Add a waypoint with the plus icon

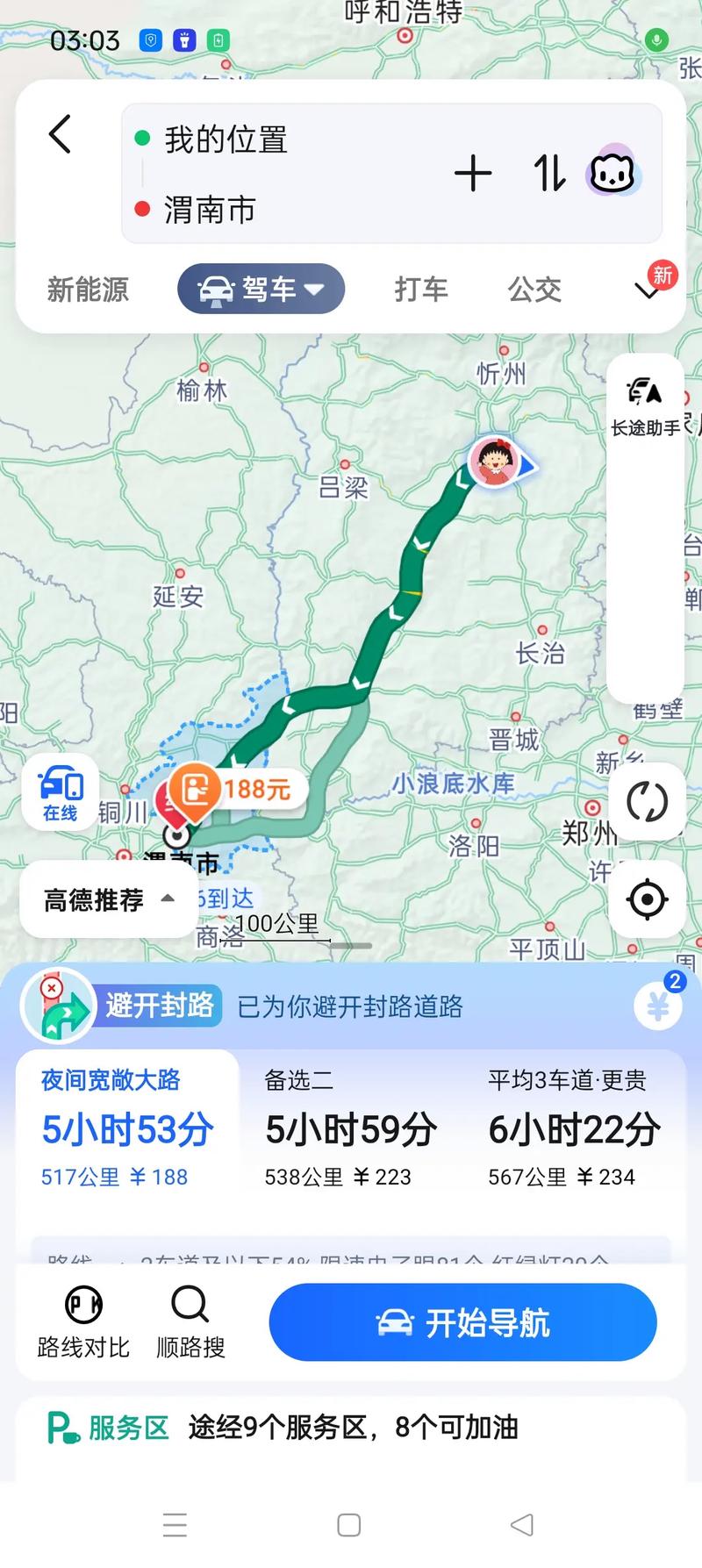tap(474, 173)
